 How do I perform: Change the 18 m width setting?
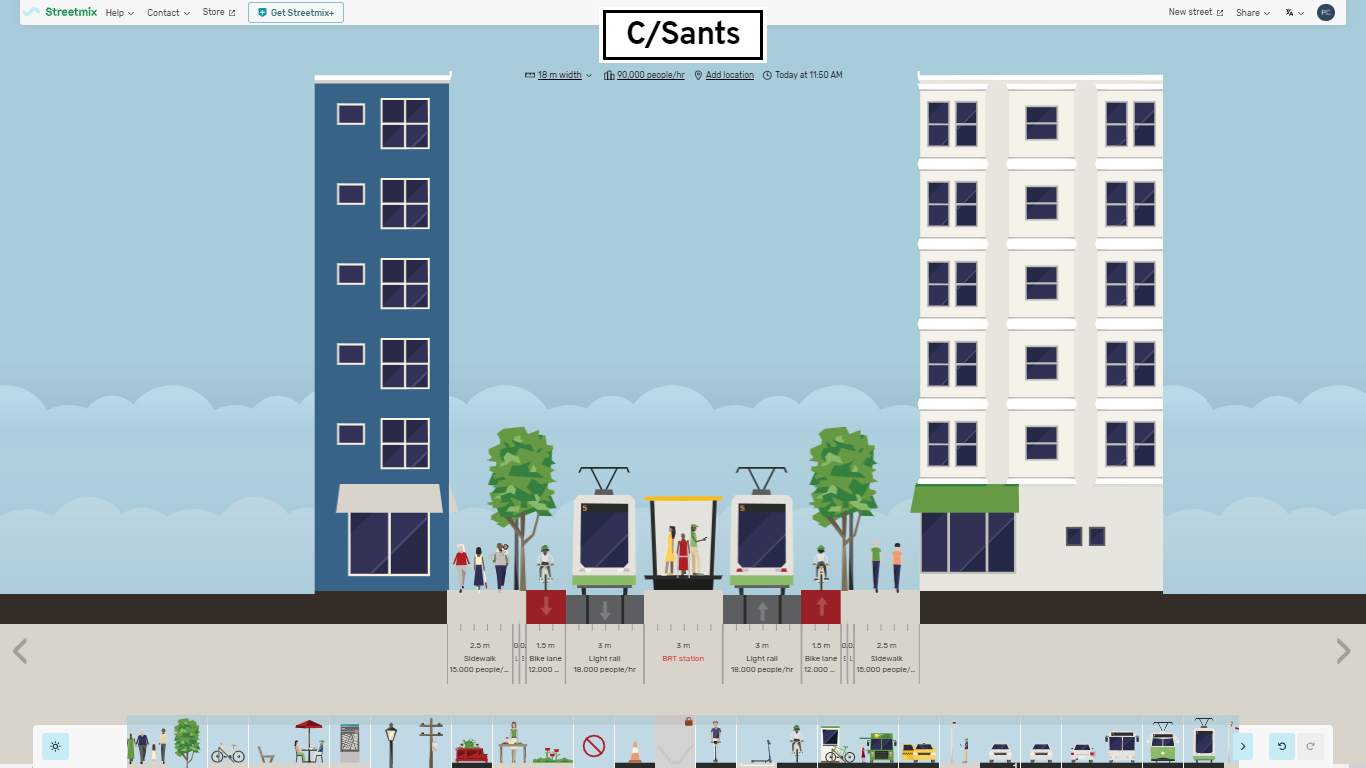tap(558, 75)
